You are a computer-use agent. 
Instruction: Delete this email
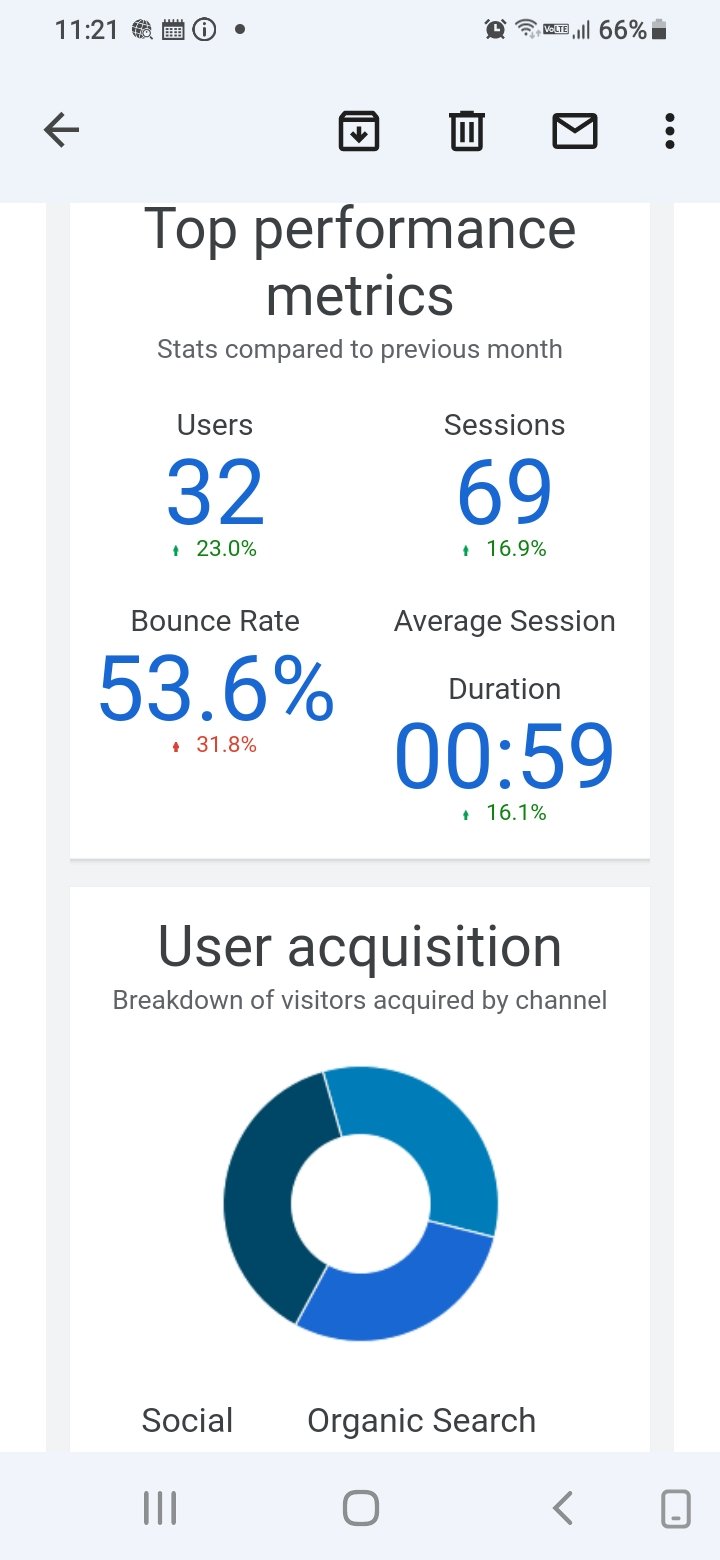click(x=467, y=131)
